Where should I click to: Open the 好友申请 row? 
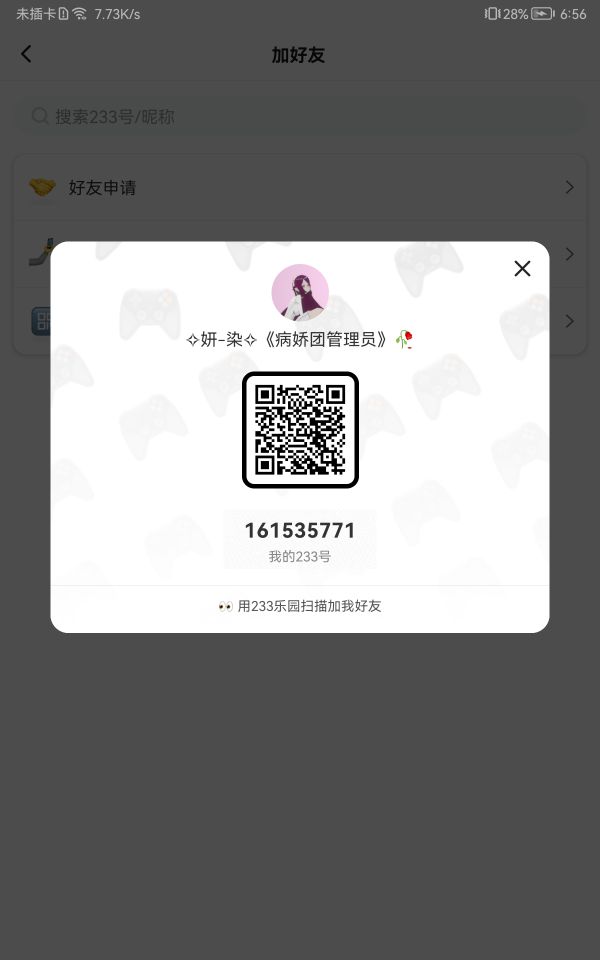click(299, 187)
